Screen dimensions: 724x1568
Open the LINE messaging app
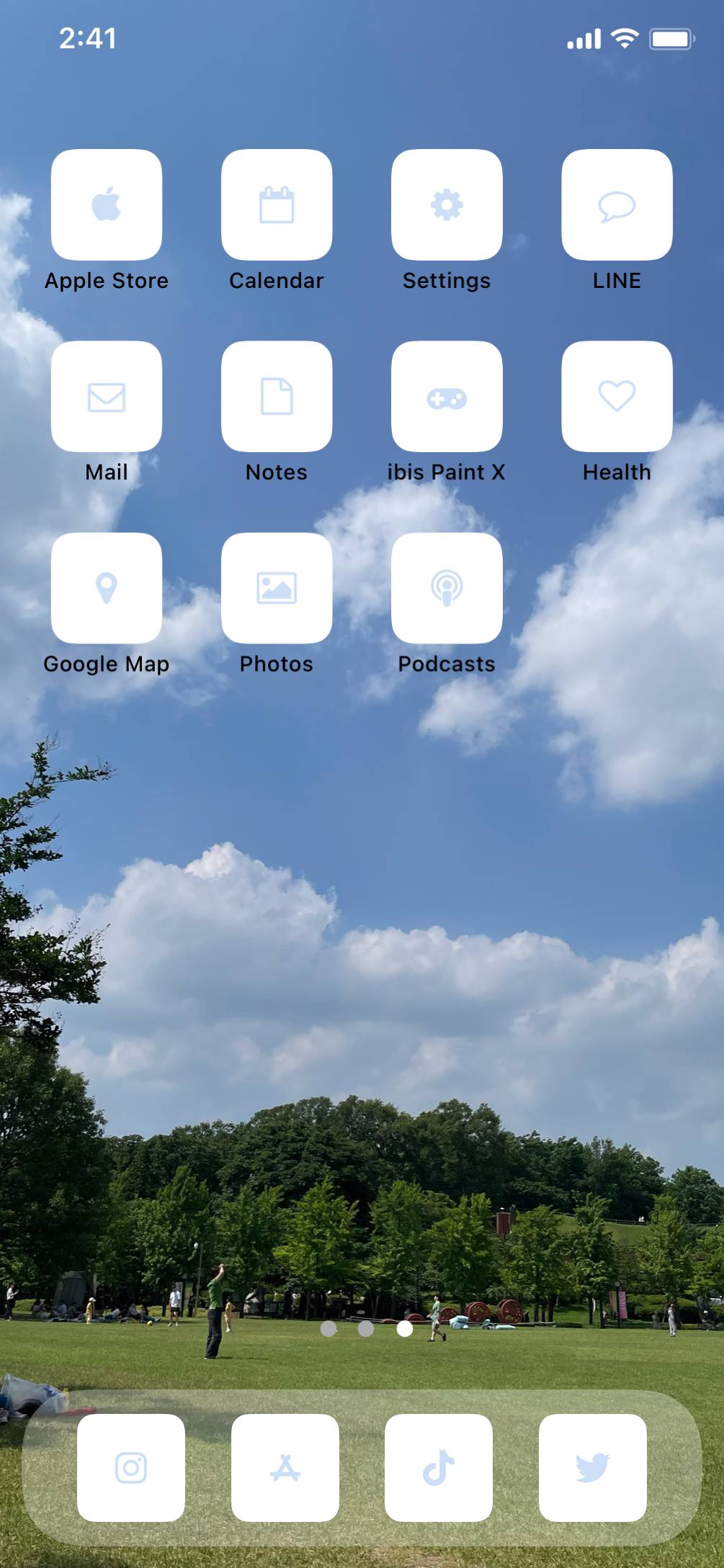pos(617,205)
